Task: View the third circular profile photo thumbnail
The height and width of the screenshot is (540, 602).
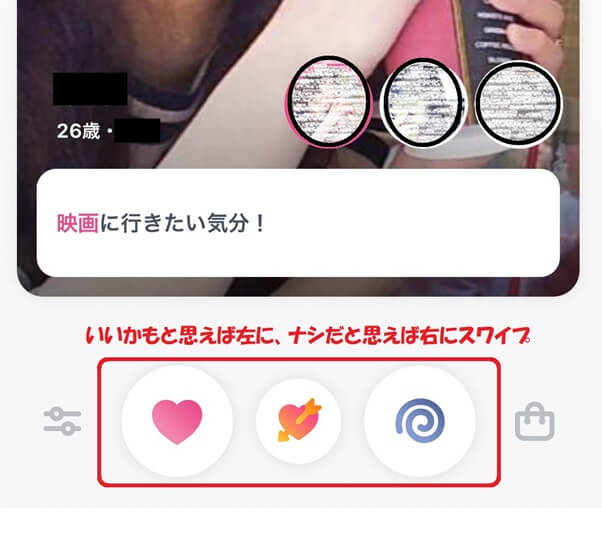Action: coord(517,103)
